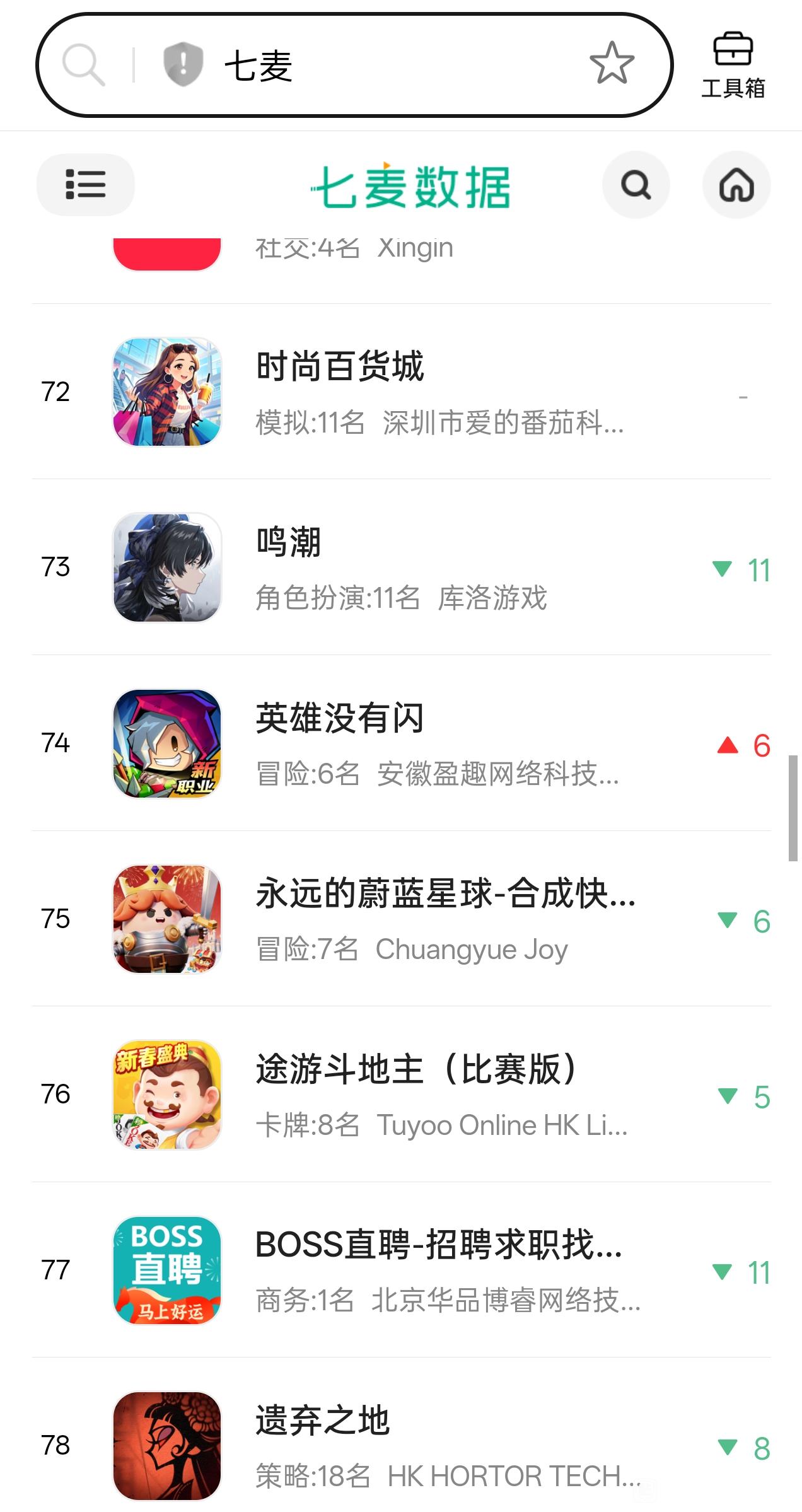Screen dimensions: 802x1512
Task: Open the site list menu button
Action: click(86, 185)
